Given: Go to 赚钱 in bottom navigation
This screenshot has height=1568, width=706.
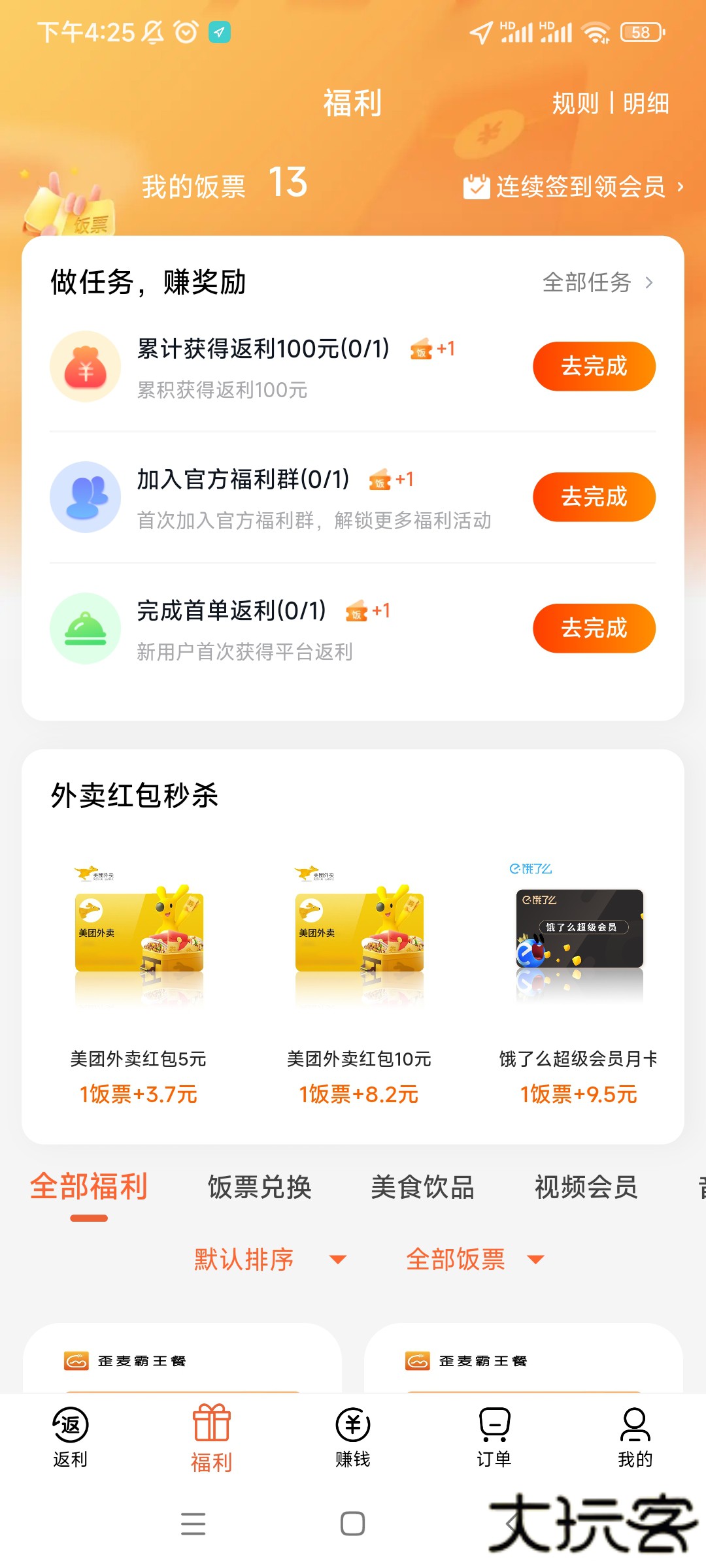Looking at the screenshot, I should [352, 1437].
